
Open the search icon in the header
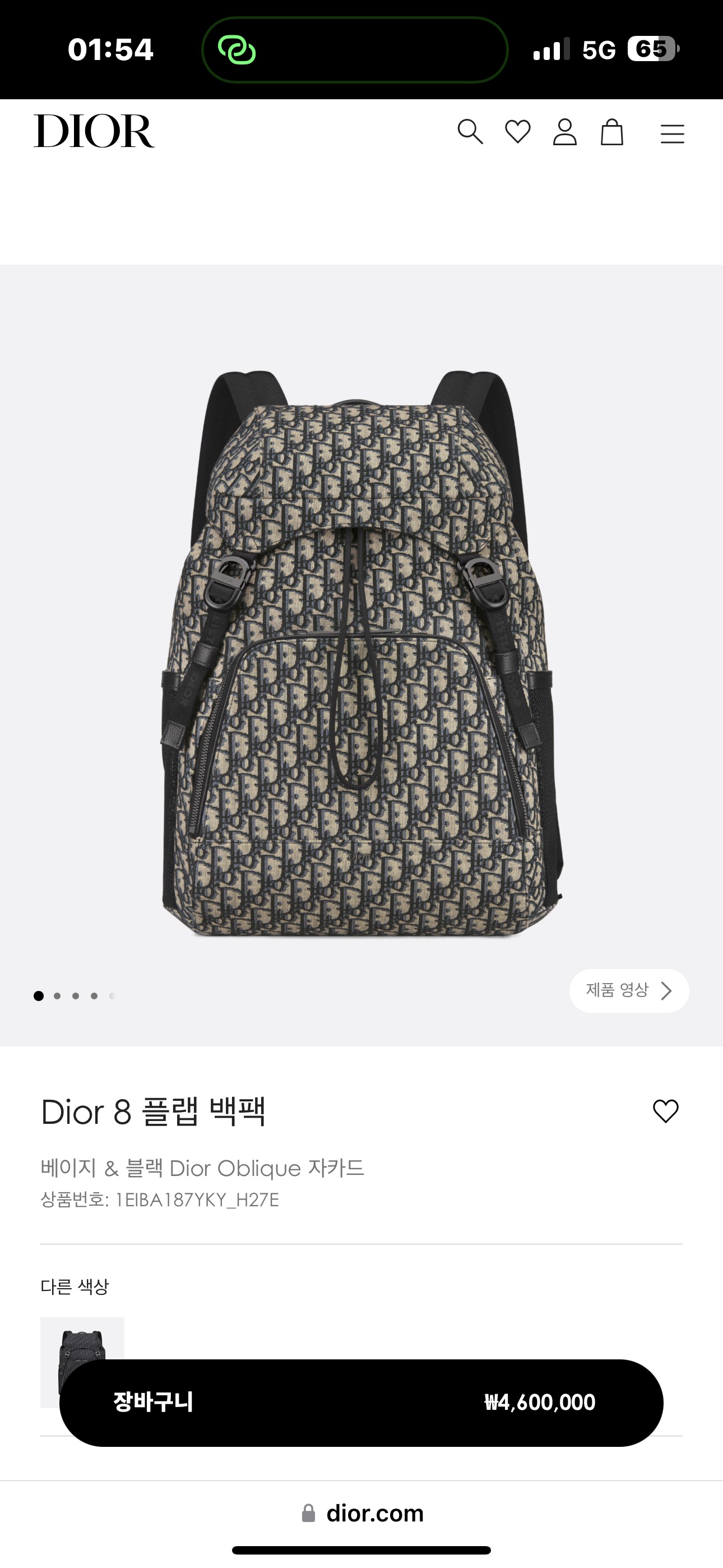click(x=470, y=132)
